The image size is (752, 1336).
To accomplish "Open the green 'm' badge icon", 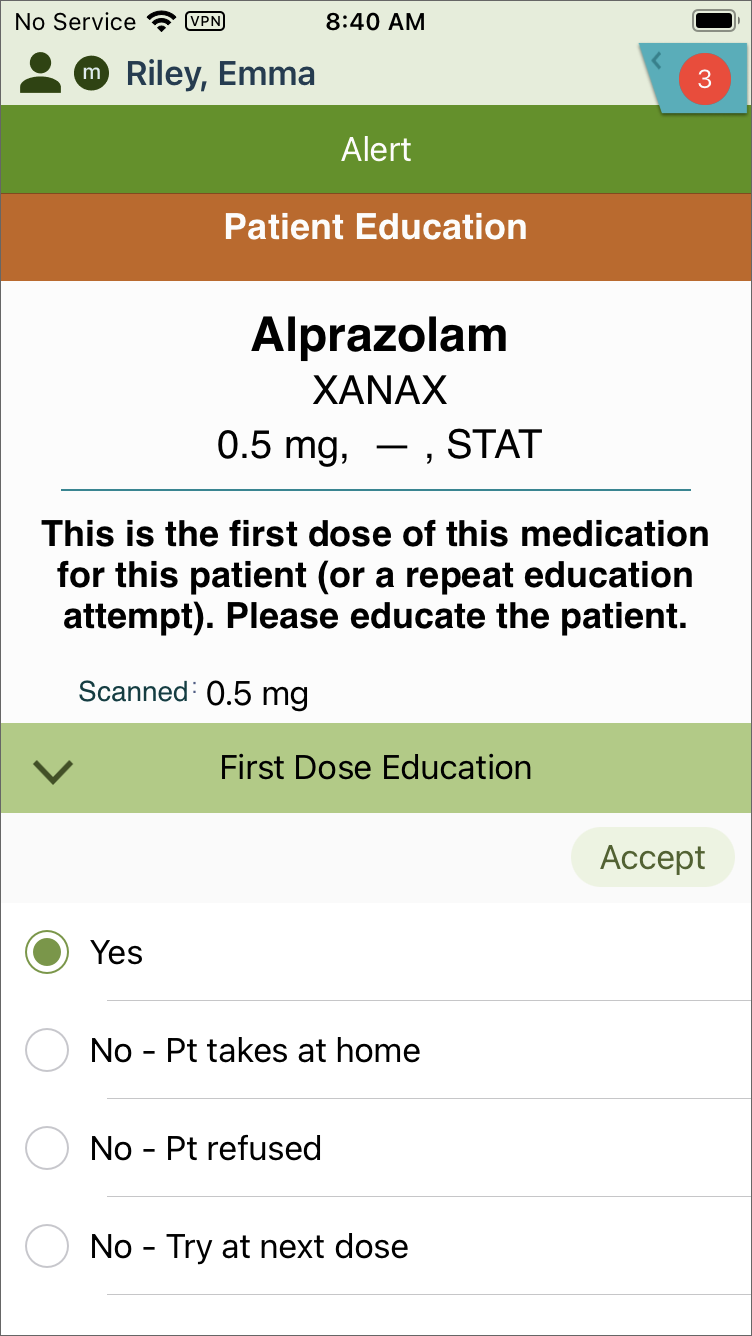I will 91,73.
